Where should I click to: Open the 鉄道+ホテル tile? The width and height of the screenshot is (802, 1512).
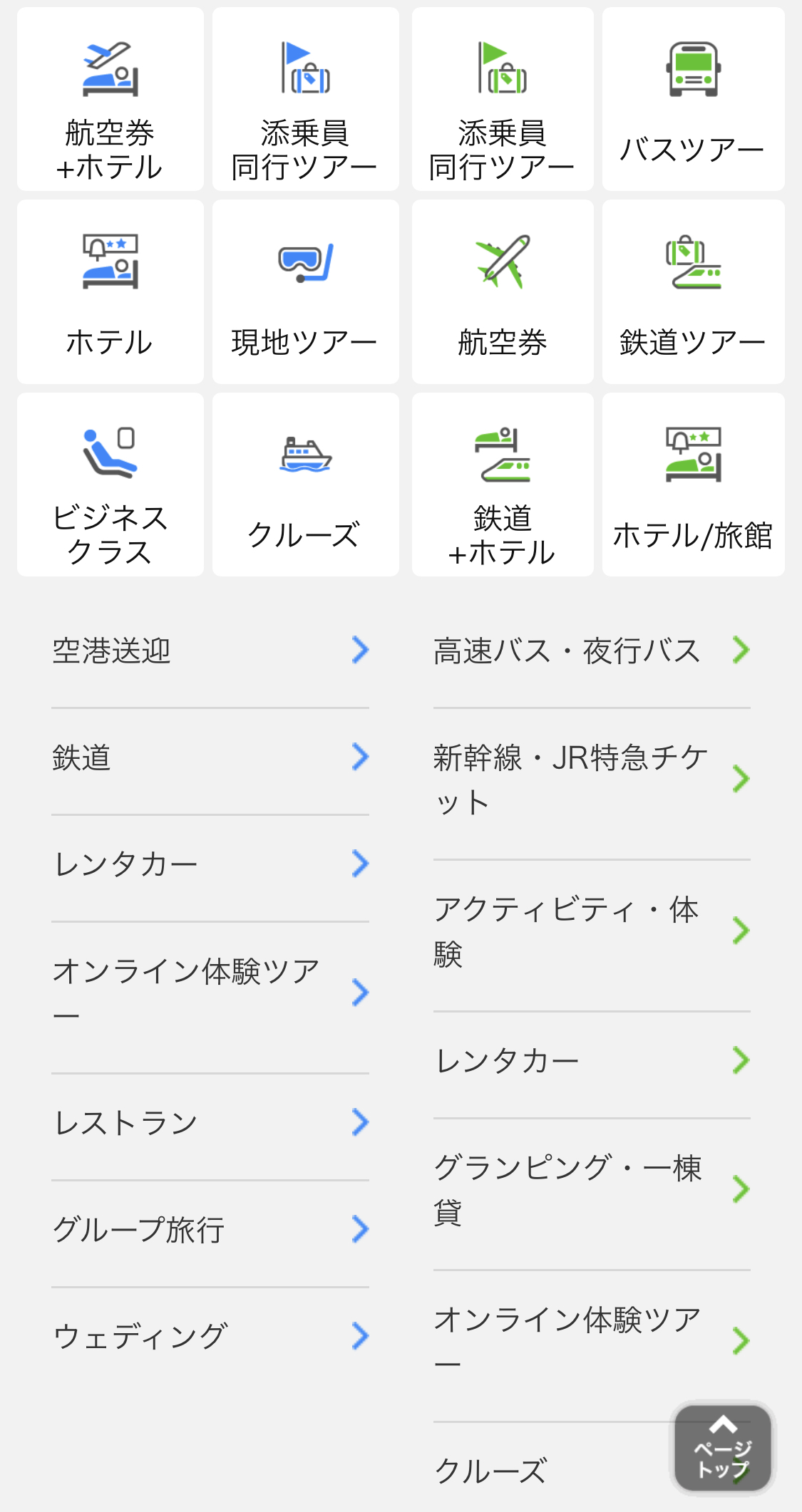click(503, 485)
